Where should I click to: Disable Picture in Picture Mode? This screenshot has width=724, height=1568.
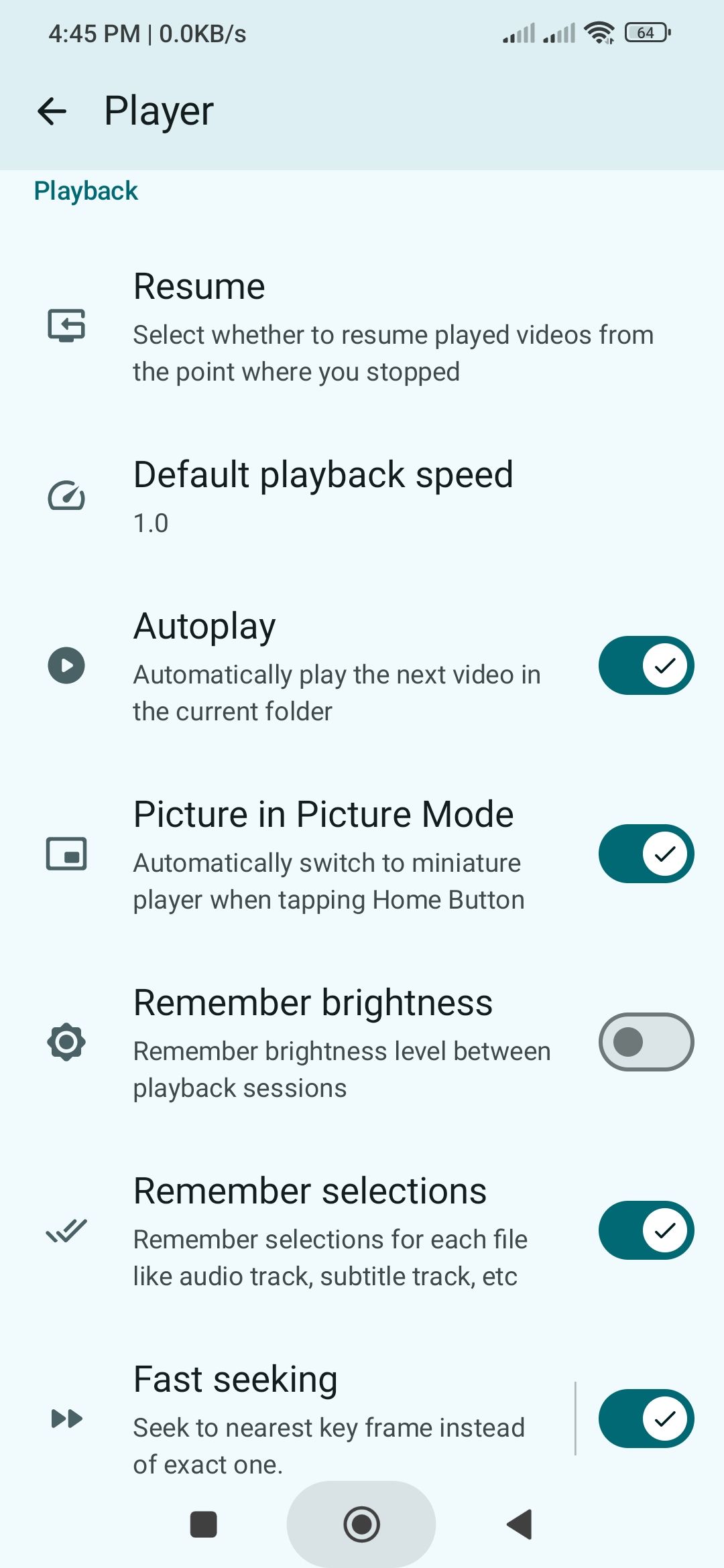coord(646,854)
